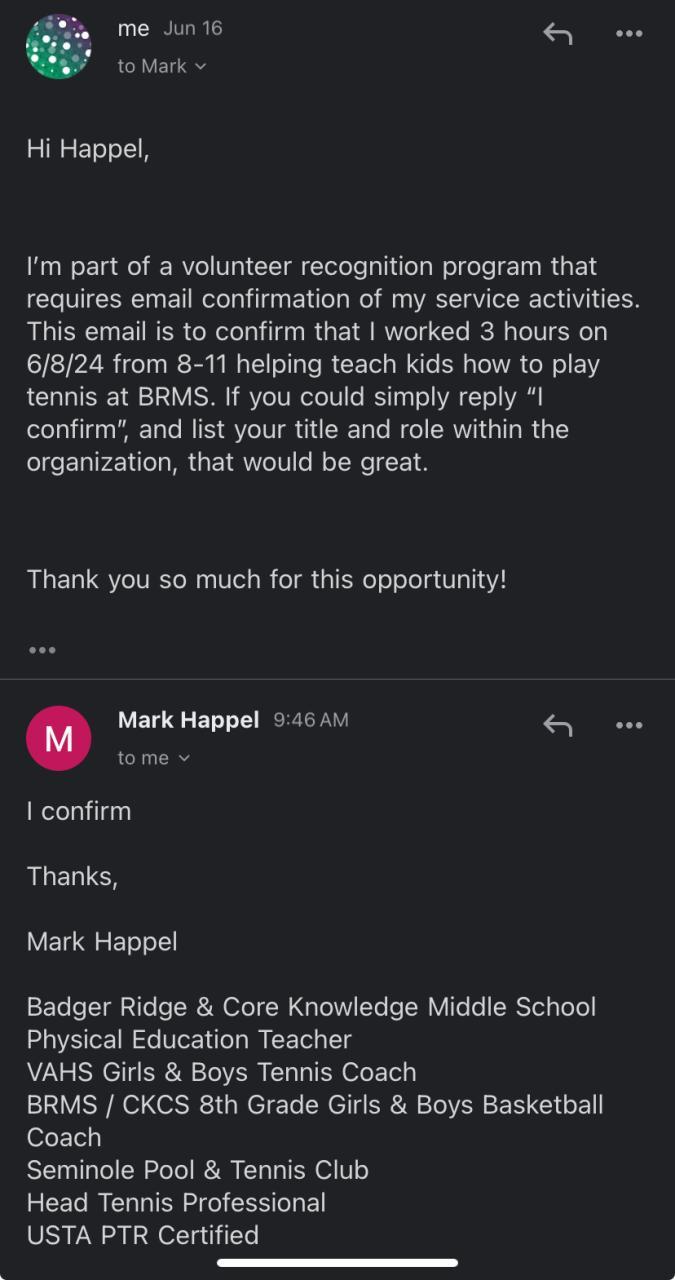Viewport: 675px width, 1280px height.
Task: Expand recipient details next to 'to Mark'
Action: point(200,66)
